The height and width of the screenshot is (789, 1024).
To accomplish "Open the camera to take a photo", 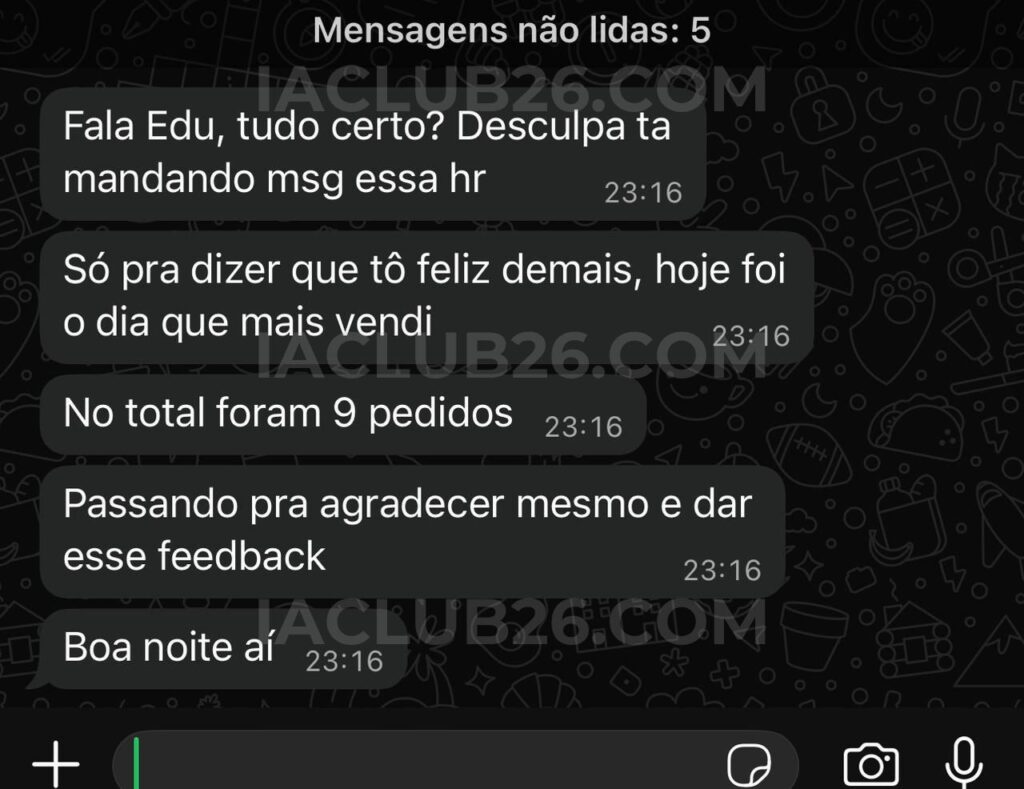I will coord(871,765).
